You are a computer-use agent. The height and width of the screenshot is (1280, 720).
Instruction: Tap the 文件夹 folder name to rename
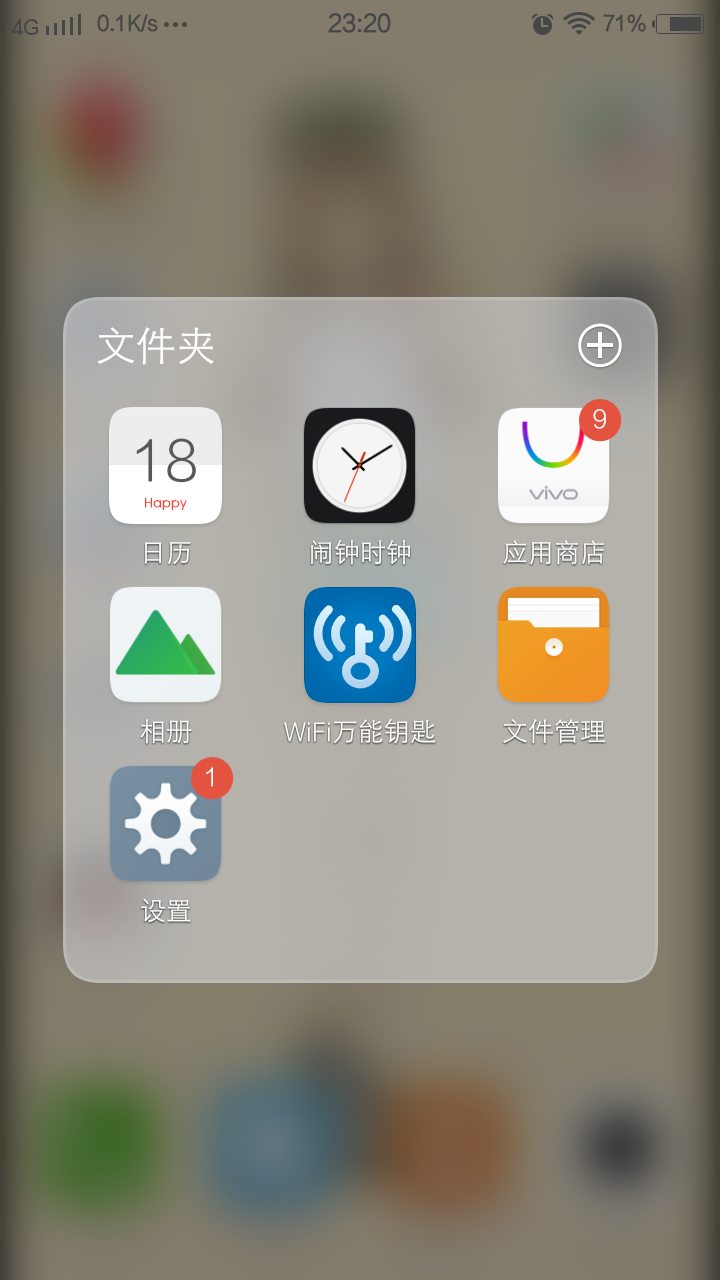pyautogui.click(x=156, y=346)
